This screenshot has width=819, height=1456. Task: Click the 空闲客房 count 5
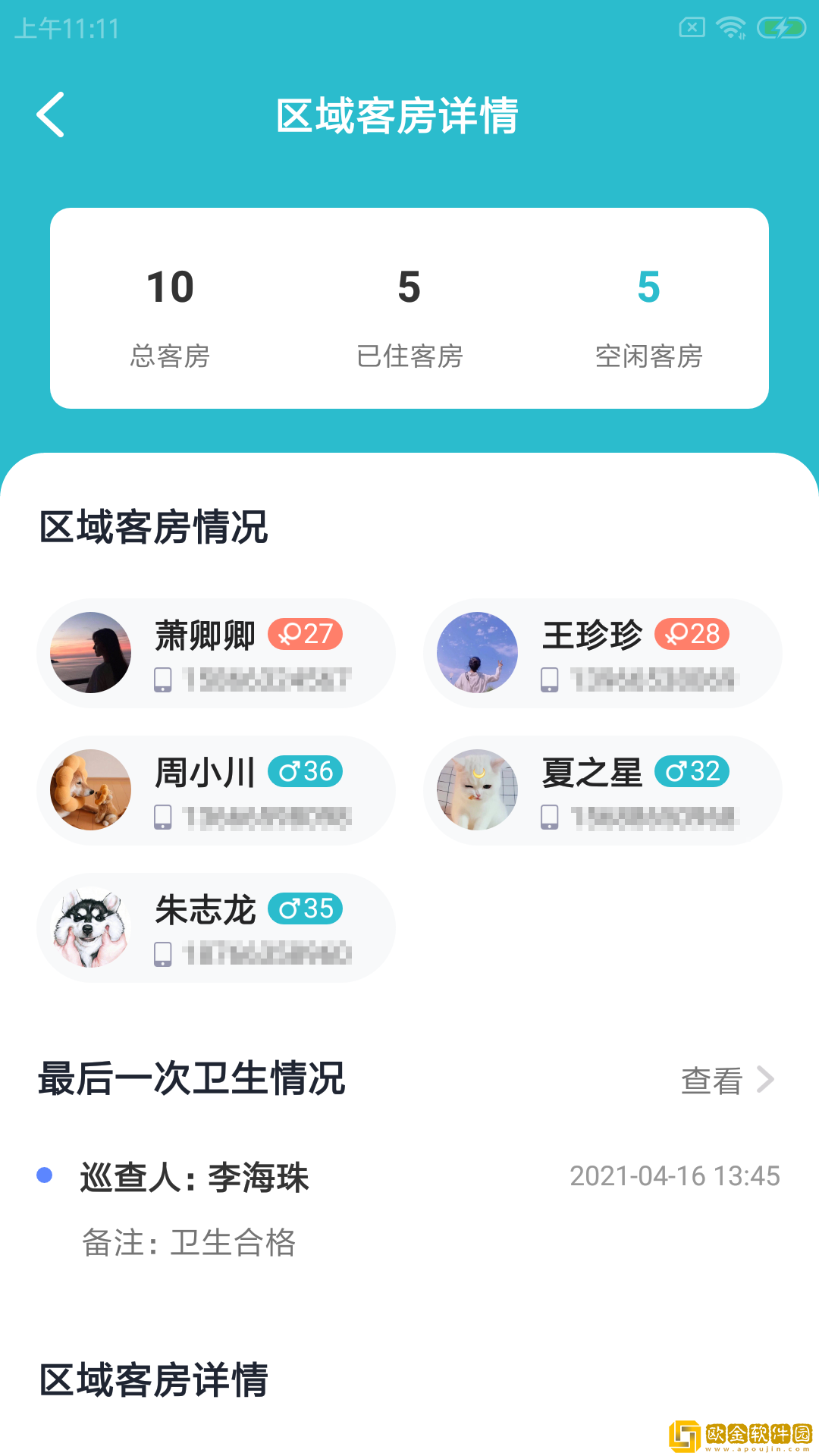pos(649,287)
